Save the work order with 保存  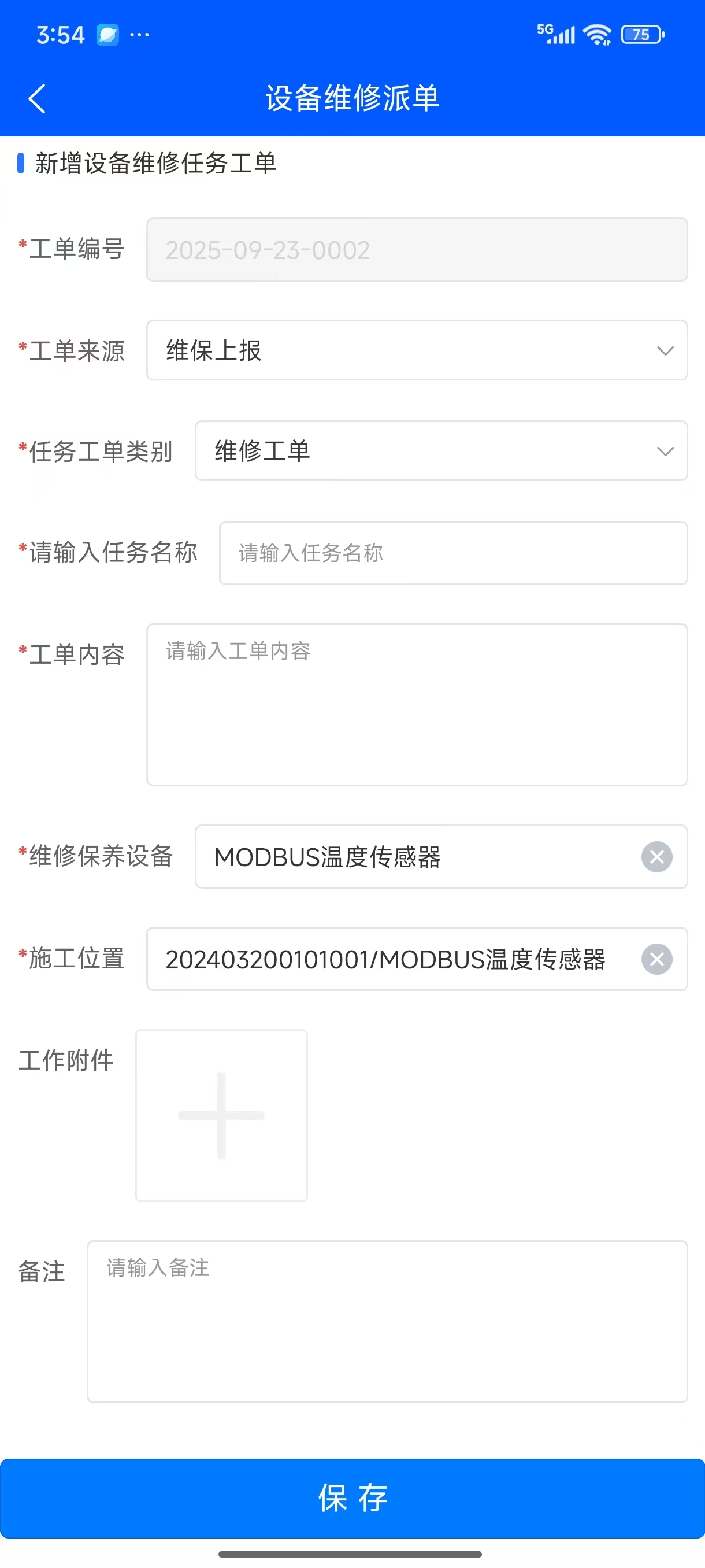click(353, 1498)
